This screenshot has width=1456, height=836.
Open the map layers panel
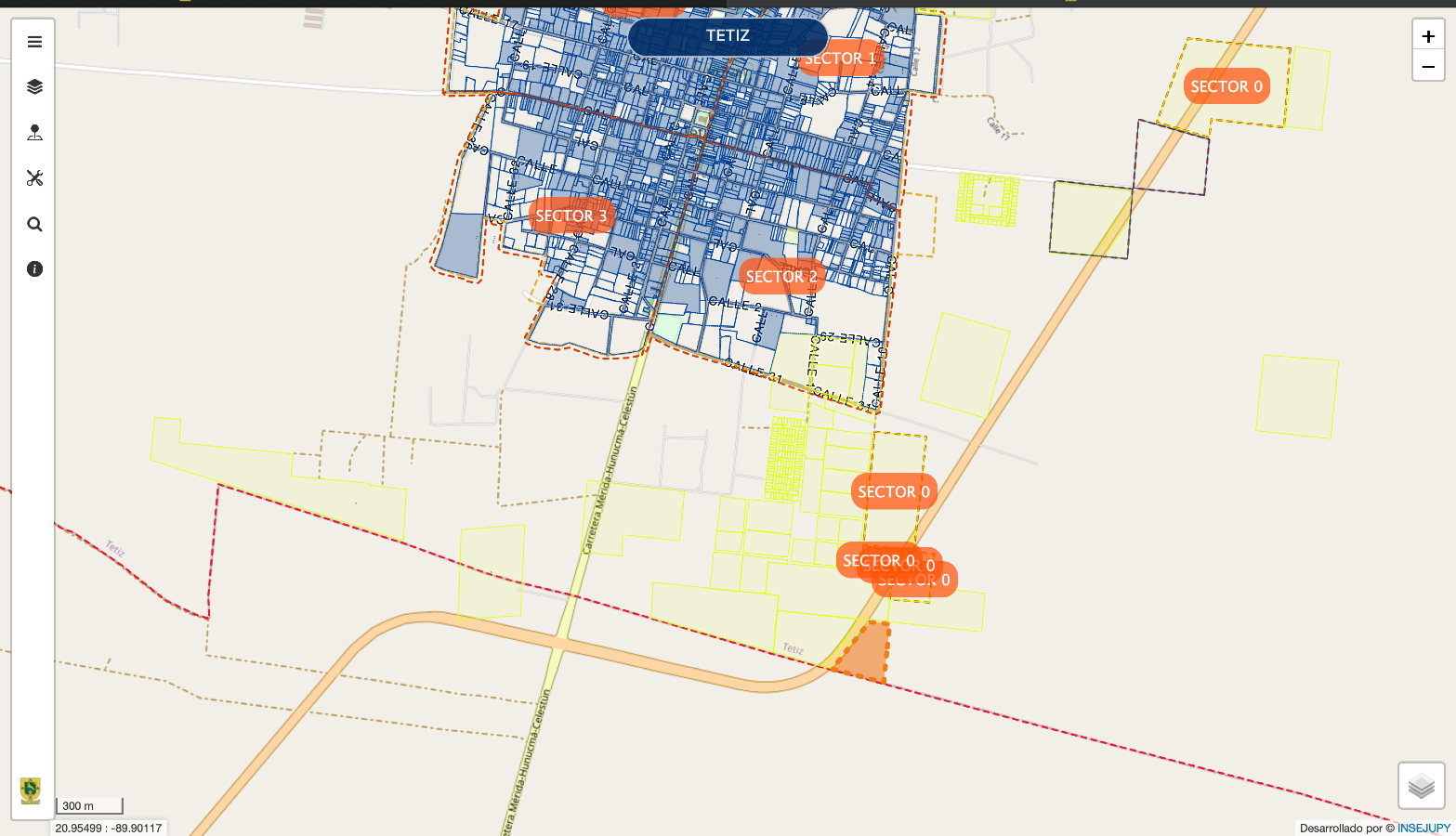click(x=34, y=86)
